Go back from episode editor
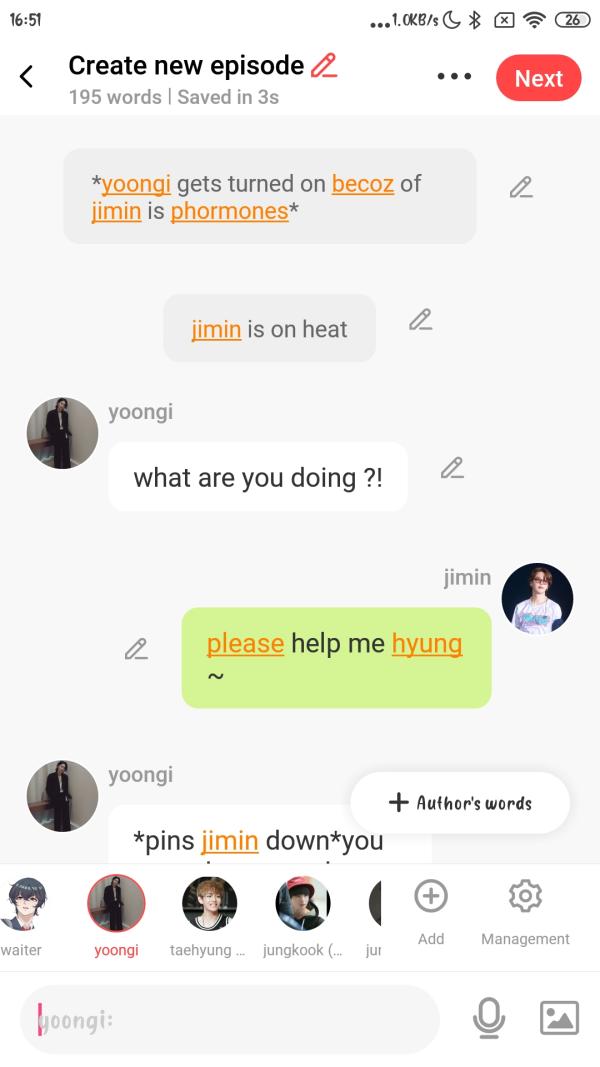 point(27,77)
